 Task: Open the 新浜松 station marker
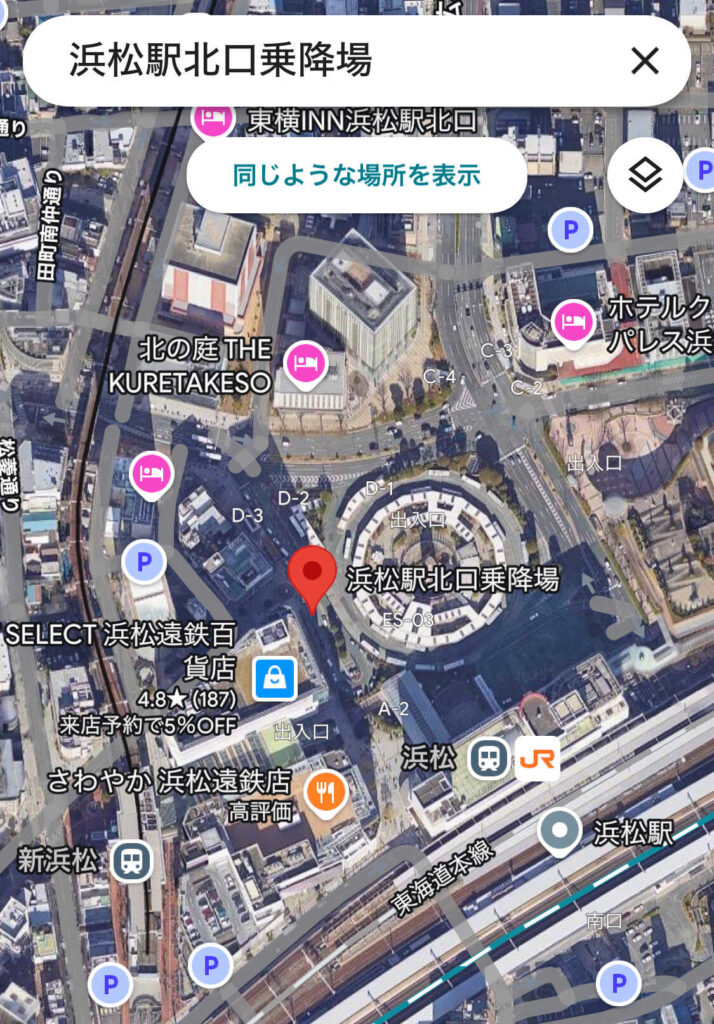pyautogui.click(x=131, y=860)
